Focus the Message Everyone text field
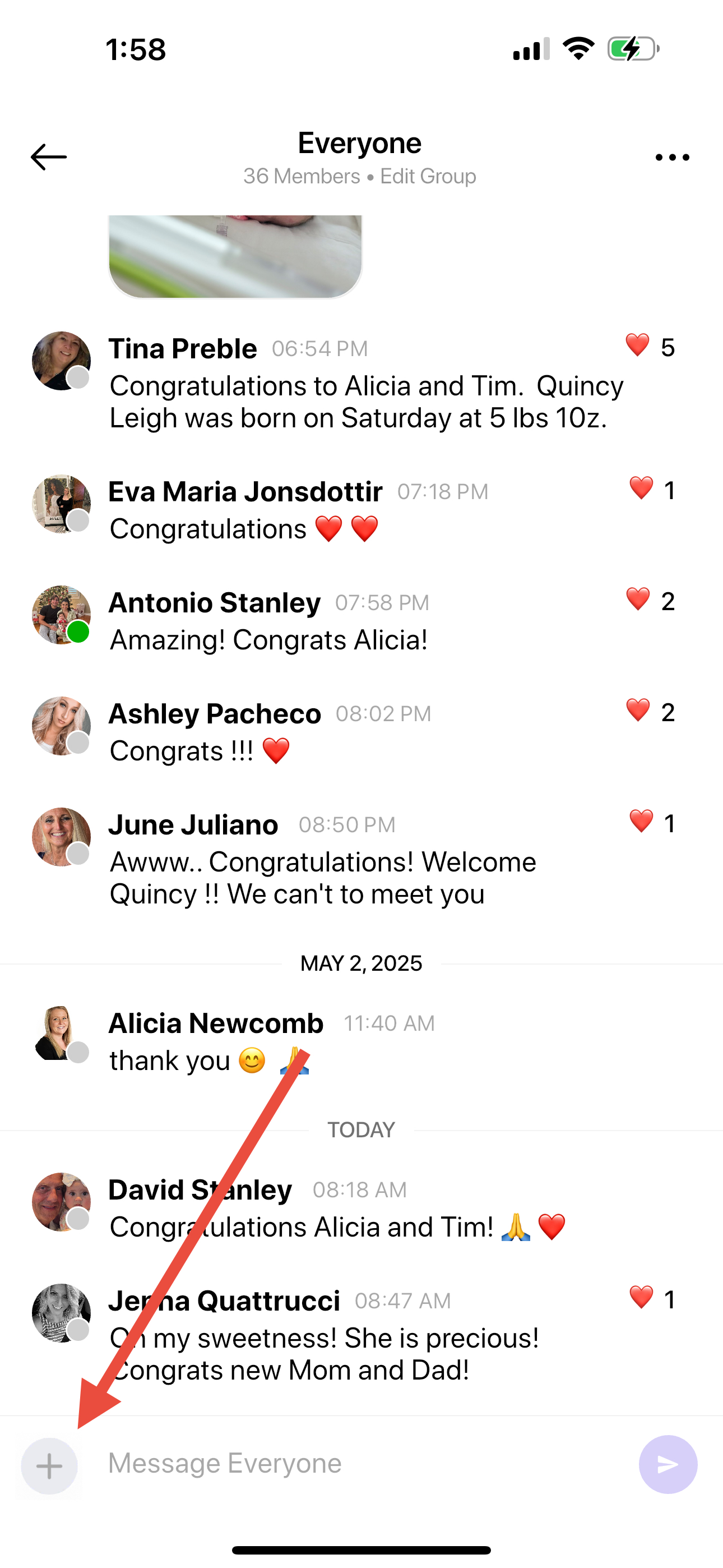Viewport: 723px width, 1568px height. (x=359, y=1463)
